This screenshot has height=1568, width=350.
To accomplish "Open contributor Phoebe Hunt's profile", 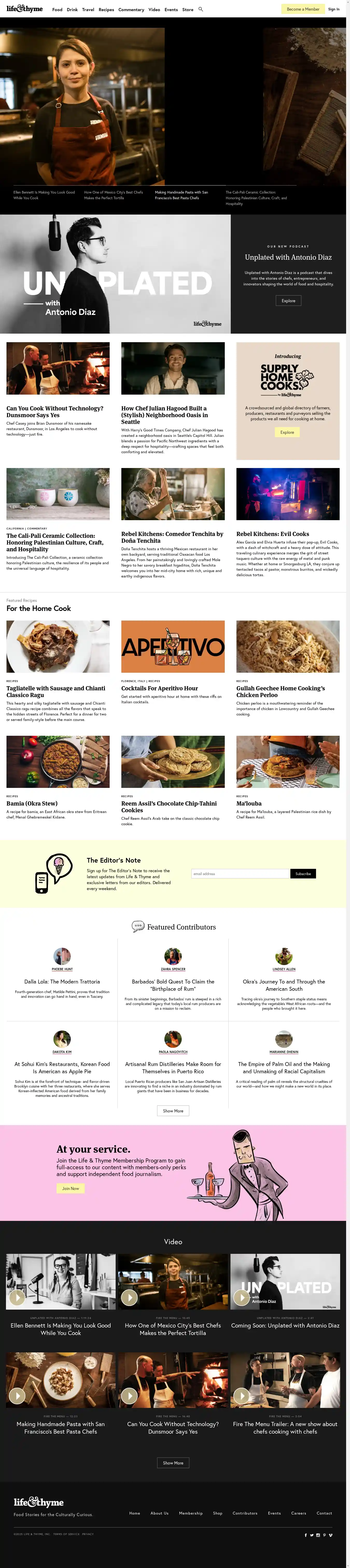I will tap(62, 969).
